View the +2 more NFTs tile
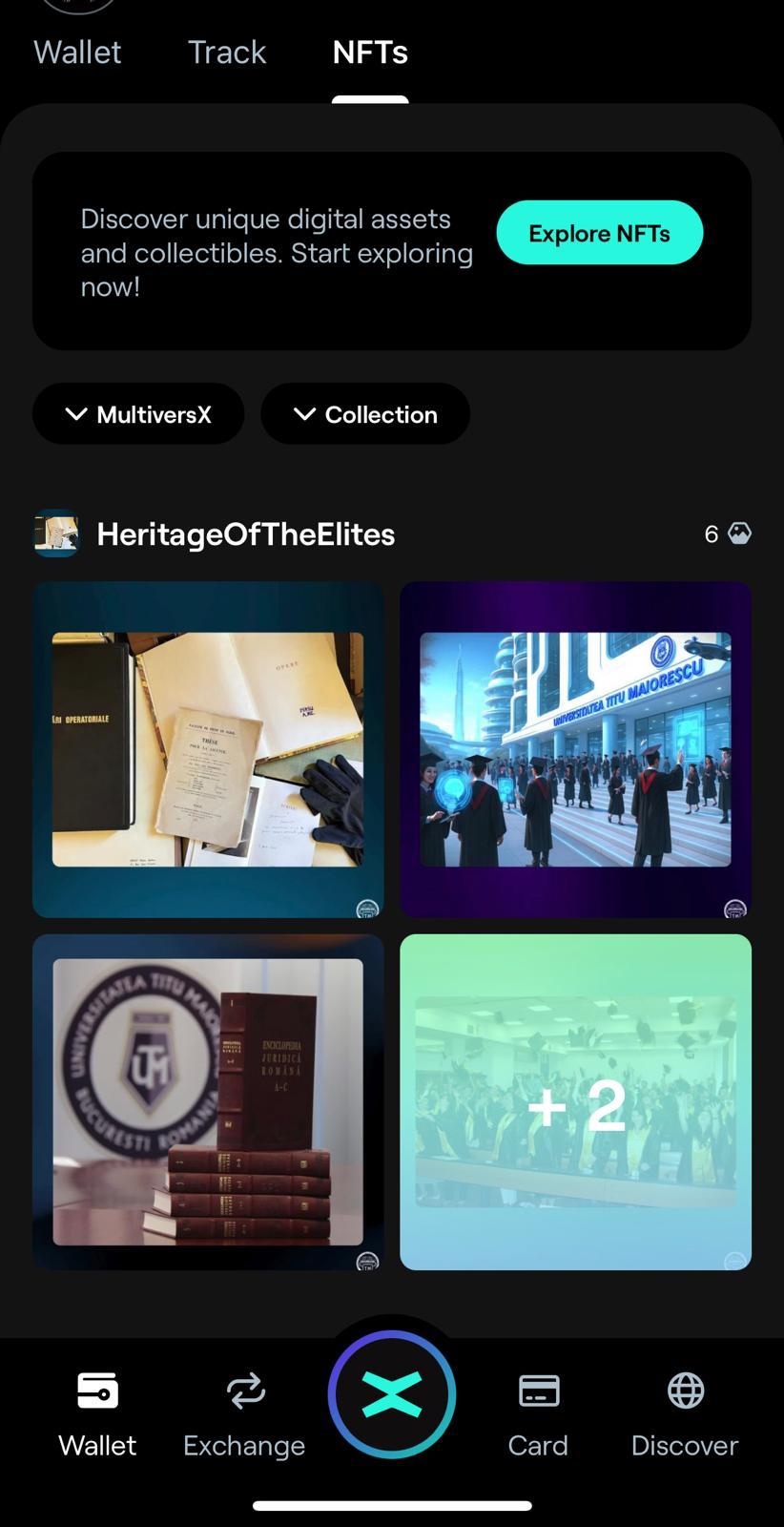The height and width of the screenshot is (1527, 784). pos(575,1101)
